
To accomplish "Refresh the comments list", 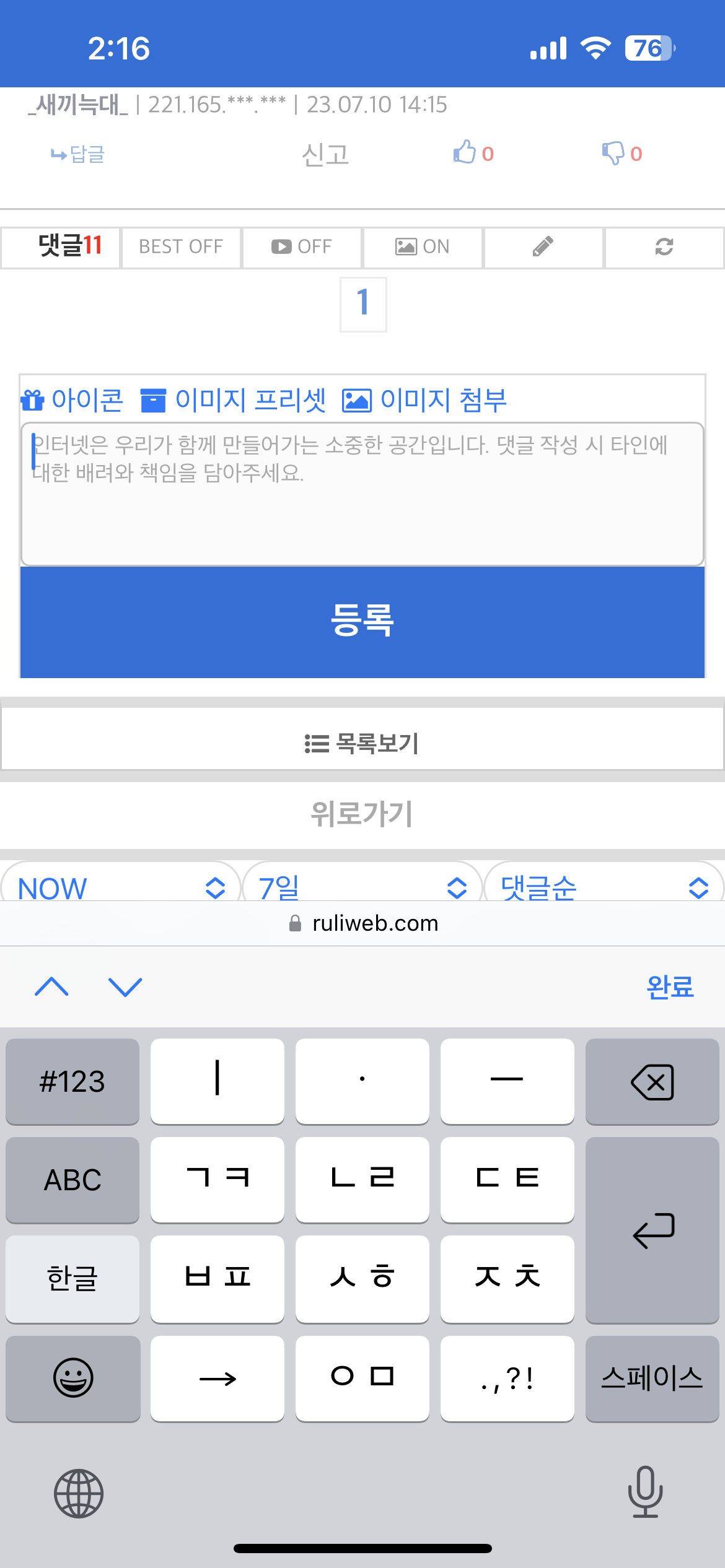I will (664, 247).
